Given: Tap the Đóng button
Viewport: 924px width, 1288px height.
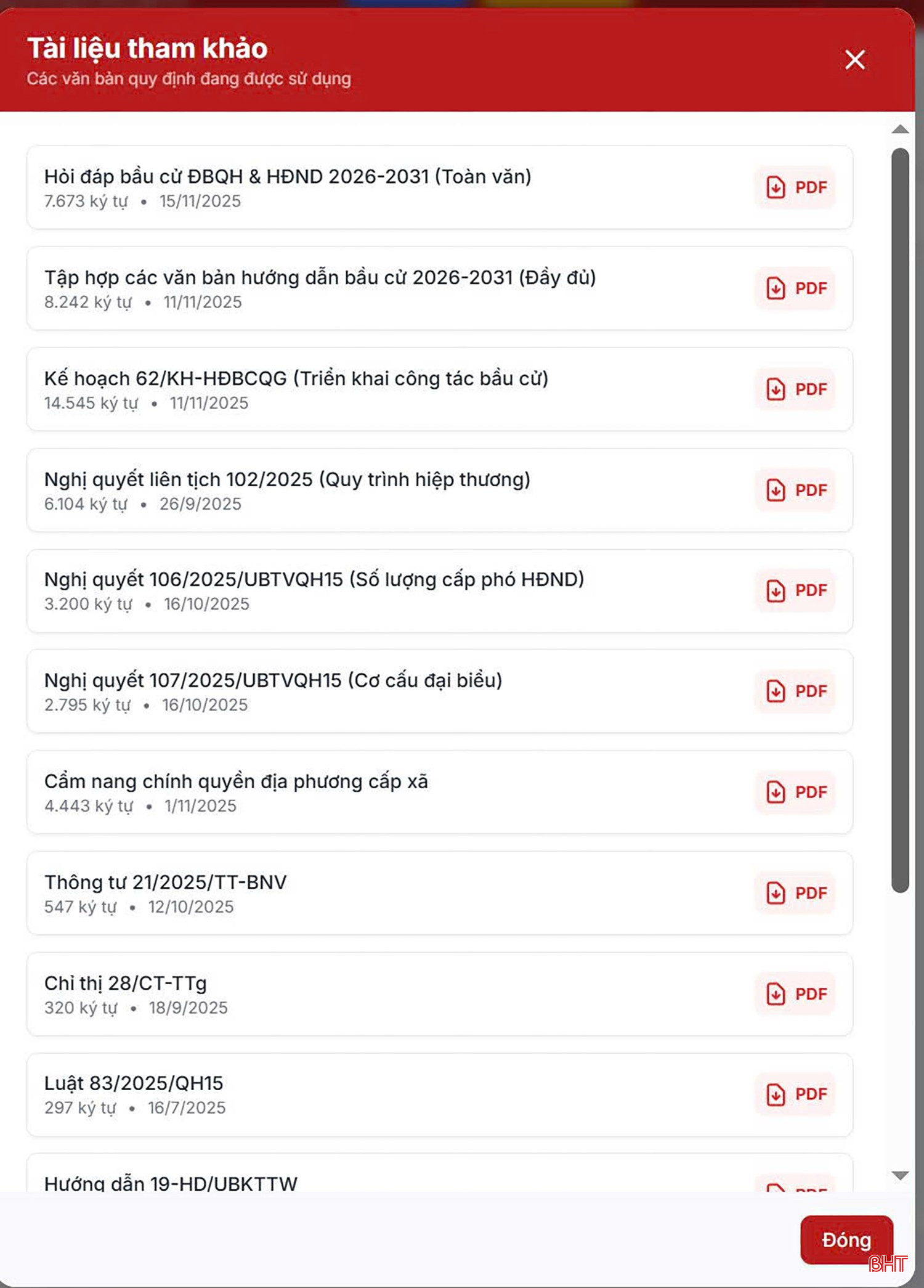Looking at the screenshot, I should coord(846,1240).
